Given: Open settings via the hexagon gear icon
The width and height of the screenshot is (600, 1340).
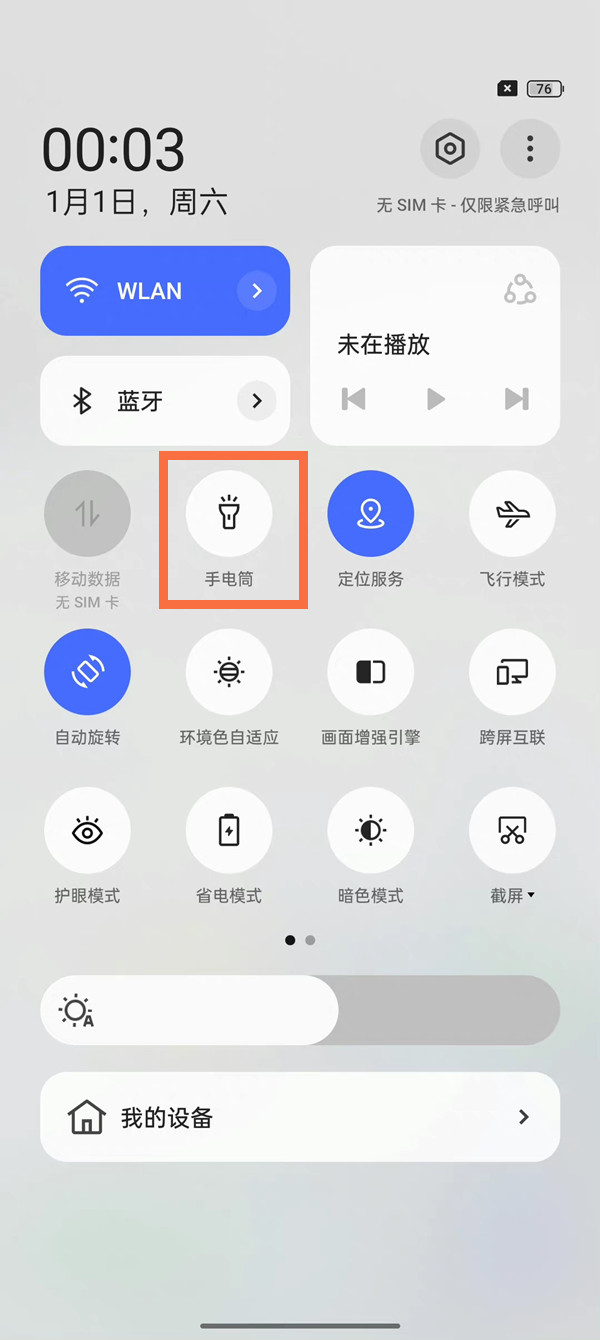Looking at the screenshot, I should (x=450, y=150).
